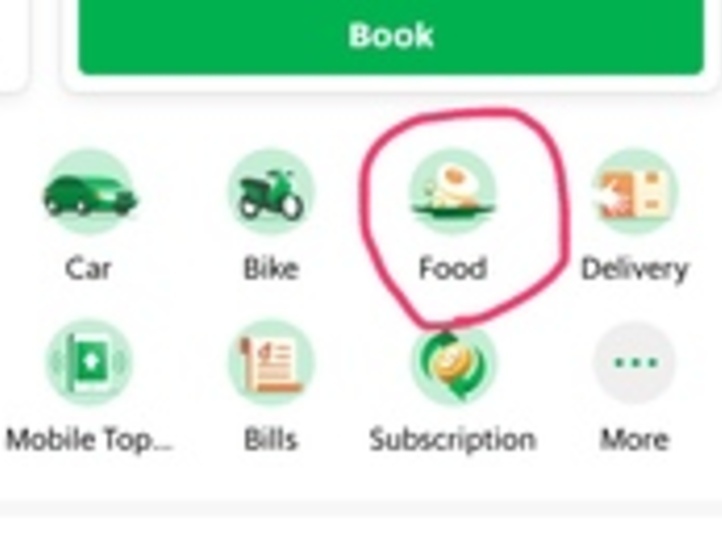
Task: Select the Bike service
Action: pos(270,195)
